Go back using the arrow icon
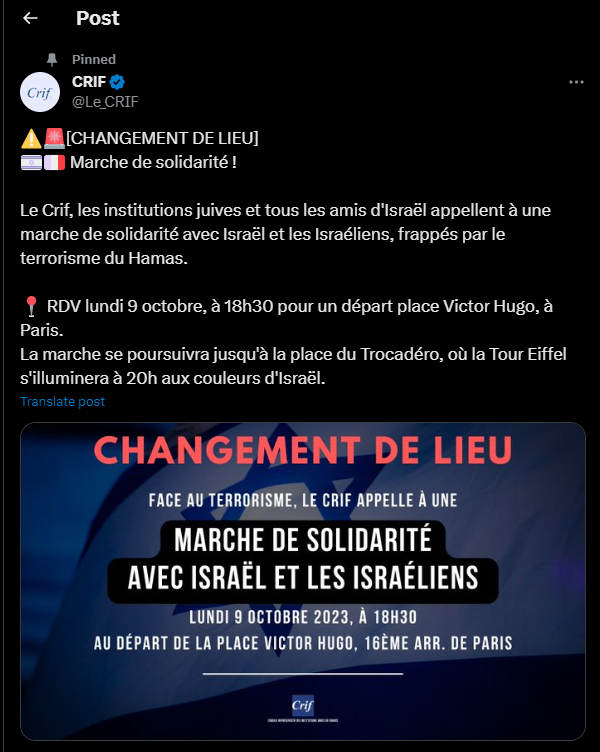Viewport: 600px width, 752px height. [30, 18]
